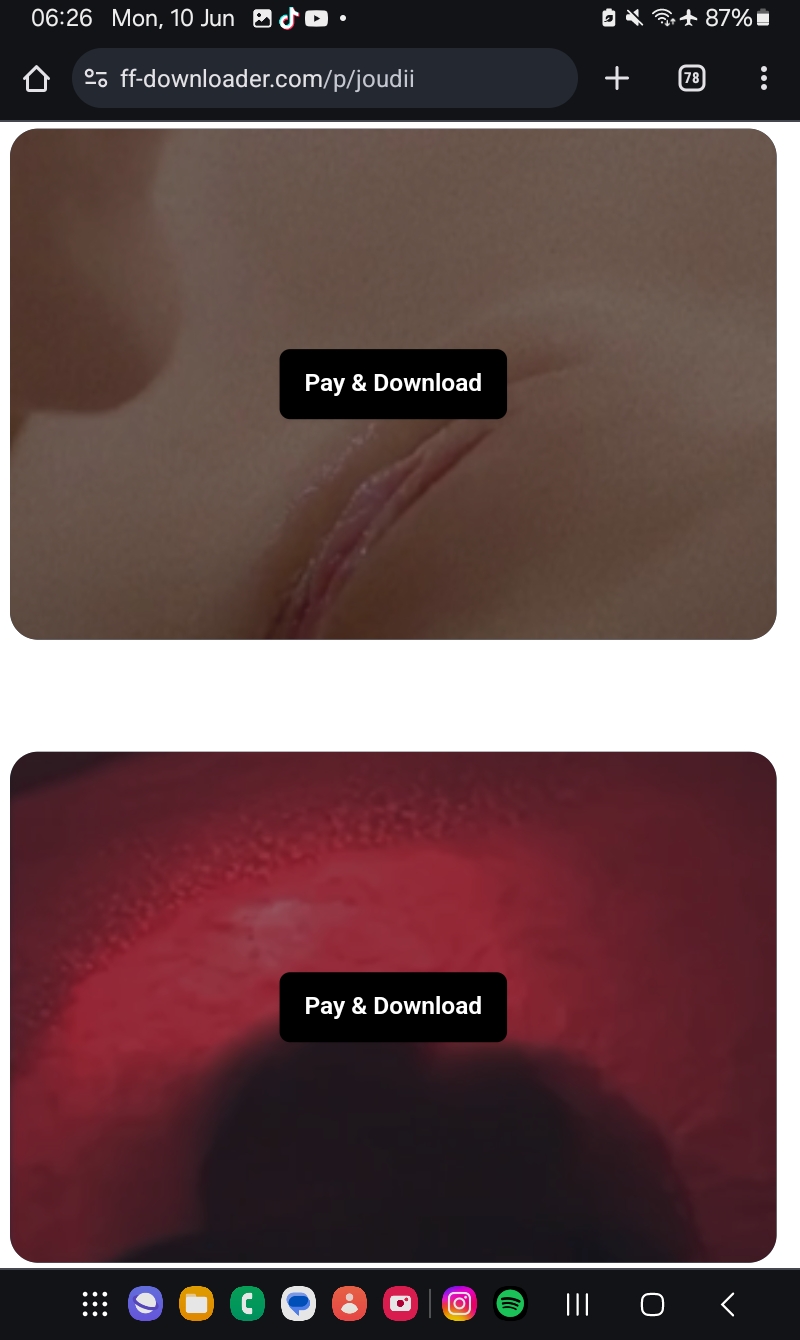The image size is (800, 1340).
Task: Open Spotify from the taskbar
Action: pyautogui.click(x=510, y=1304)
